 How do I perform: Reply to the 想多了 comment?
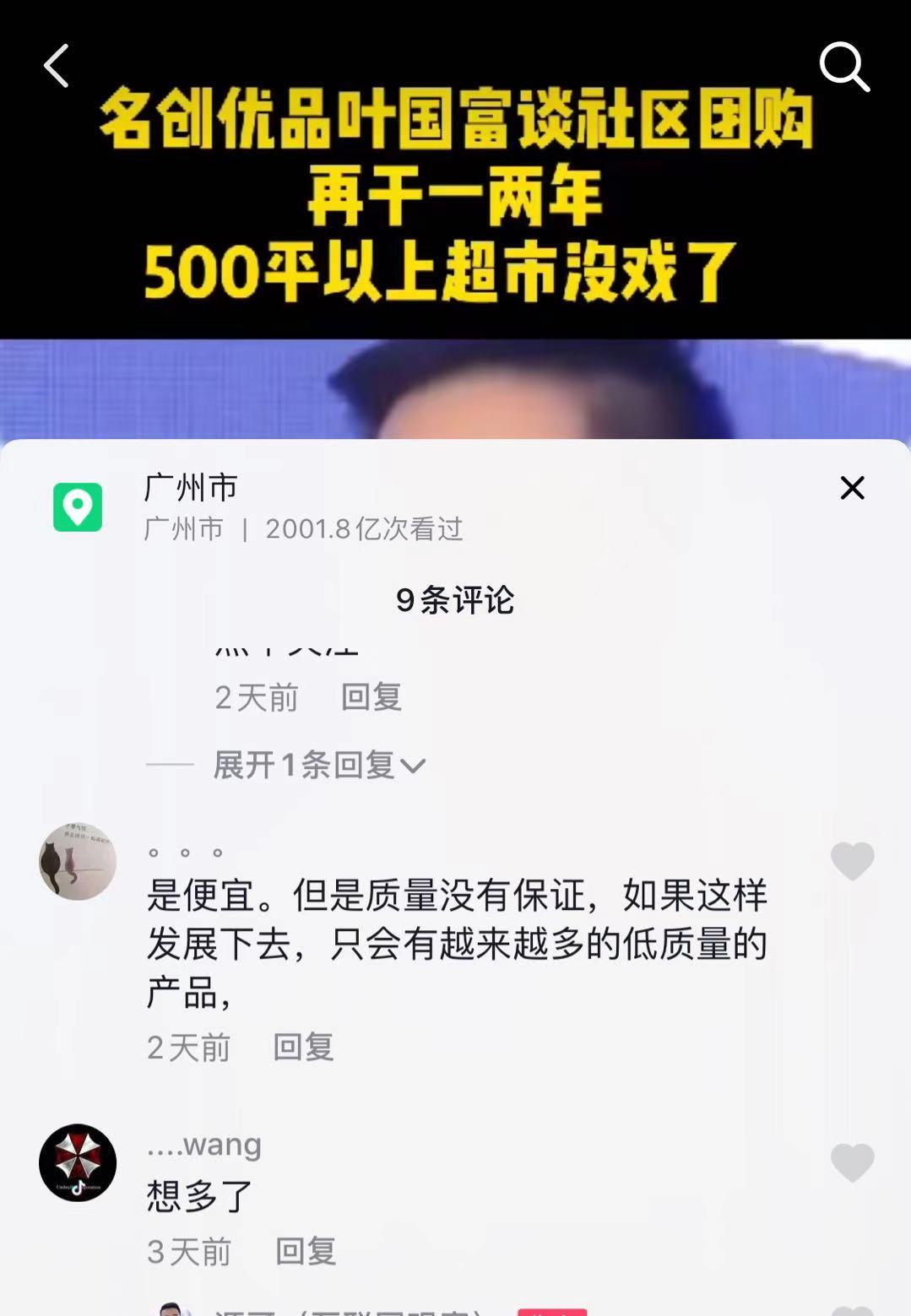(306, 1251)
